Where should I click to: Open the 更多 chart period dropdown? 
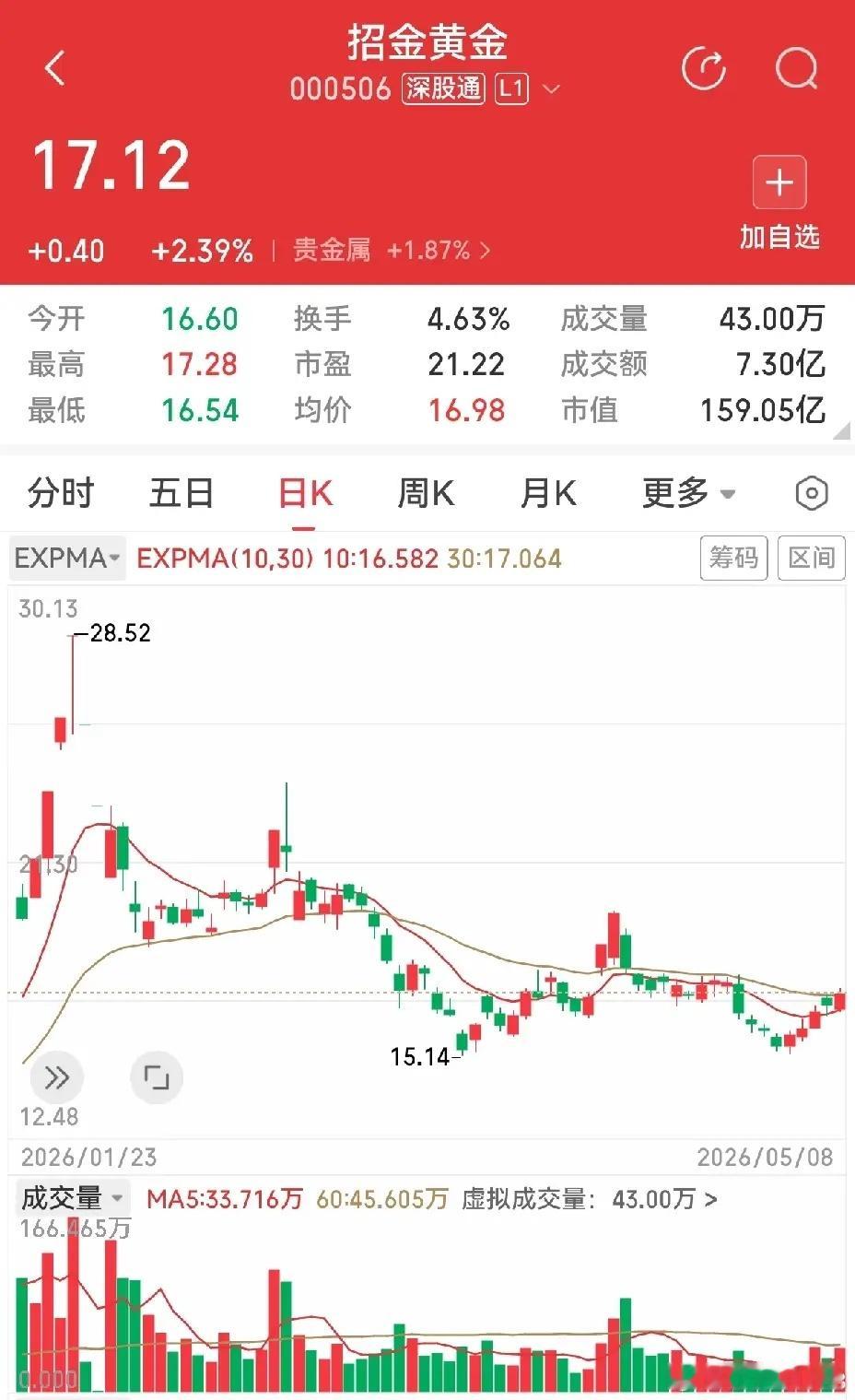pos(688,493)
